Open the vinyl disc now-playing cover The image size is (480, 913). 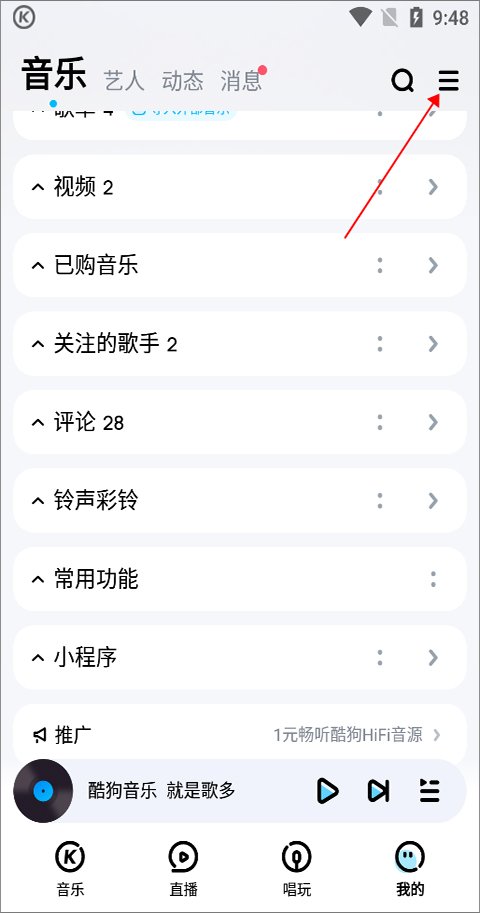point(43,791)
